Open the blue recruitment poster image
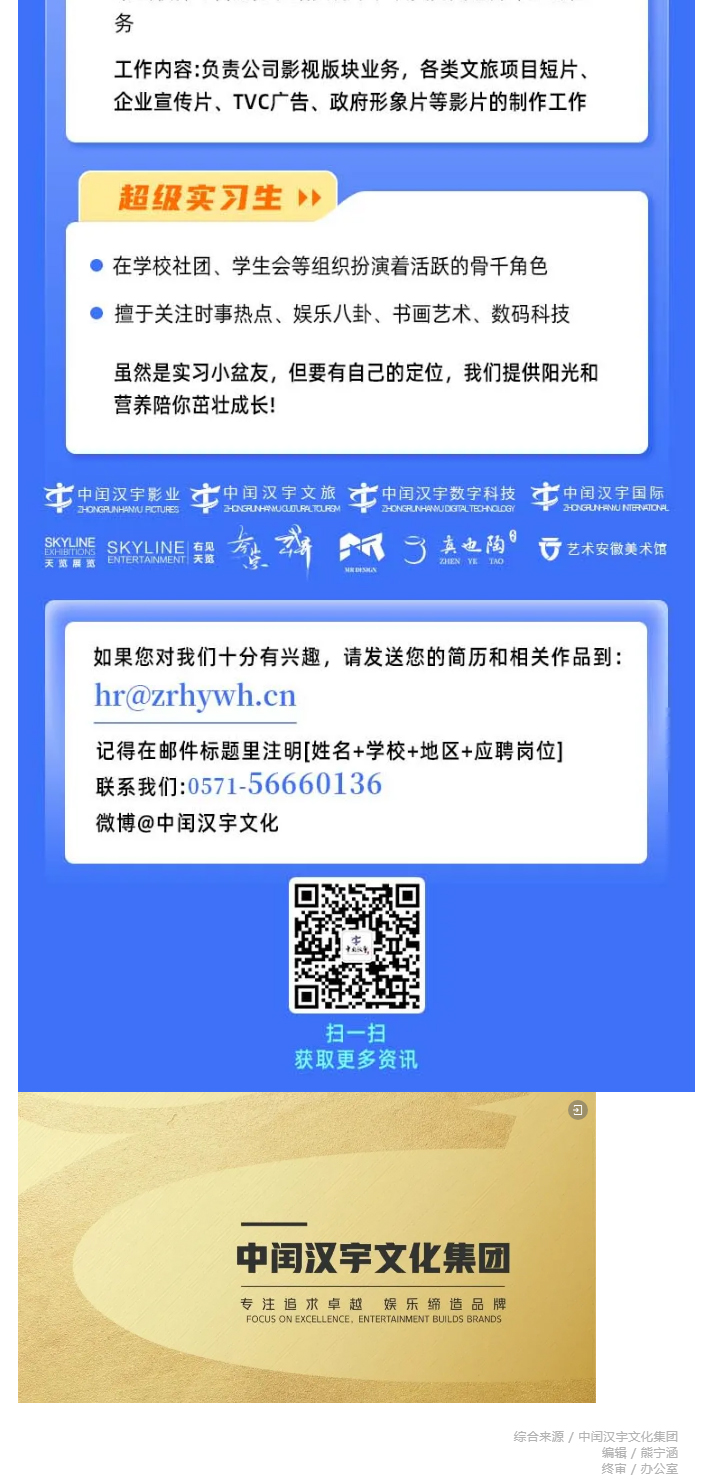 tap(356, 540)
